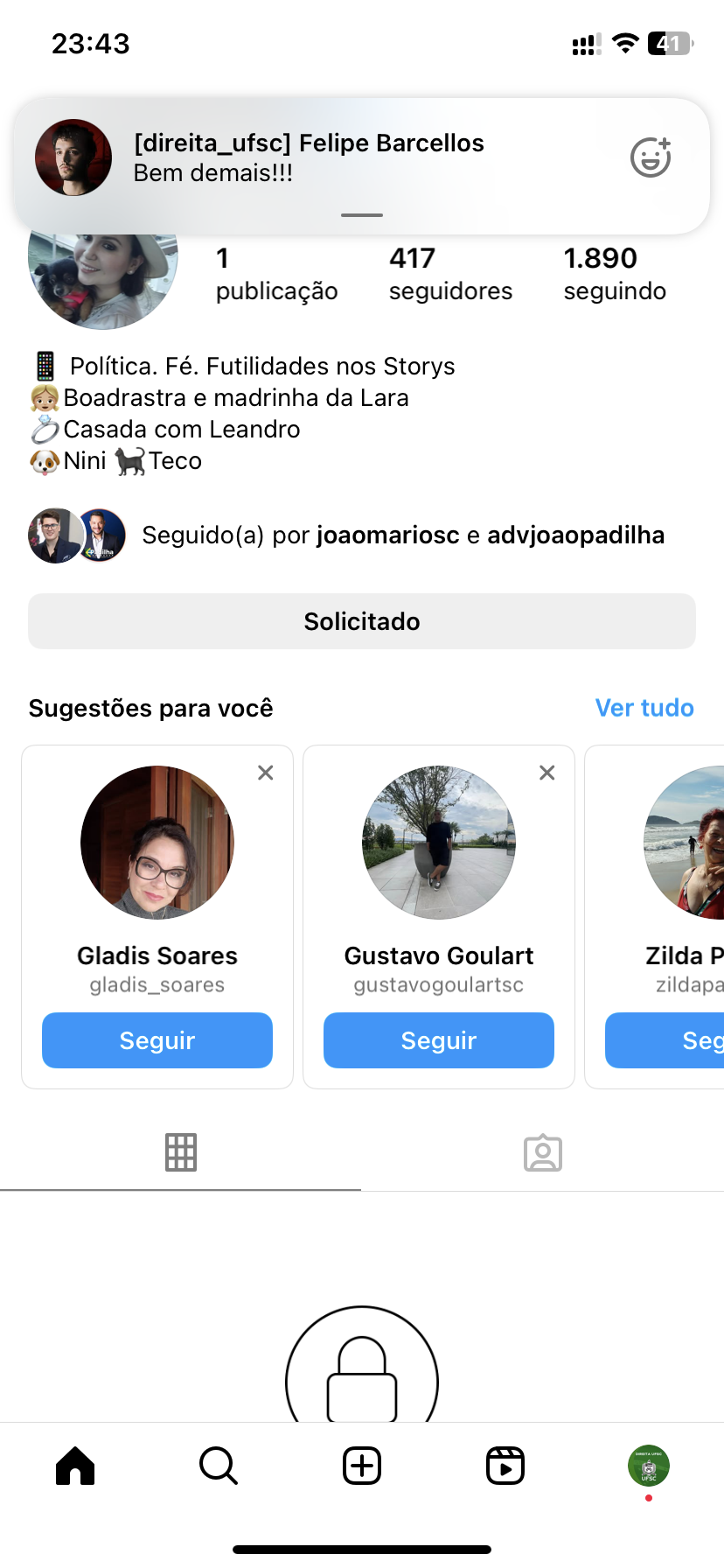Follow Gustavo Goulart

[439, 1040]
